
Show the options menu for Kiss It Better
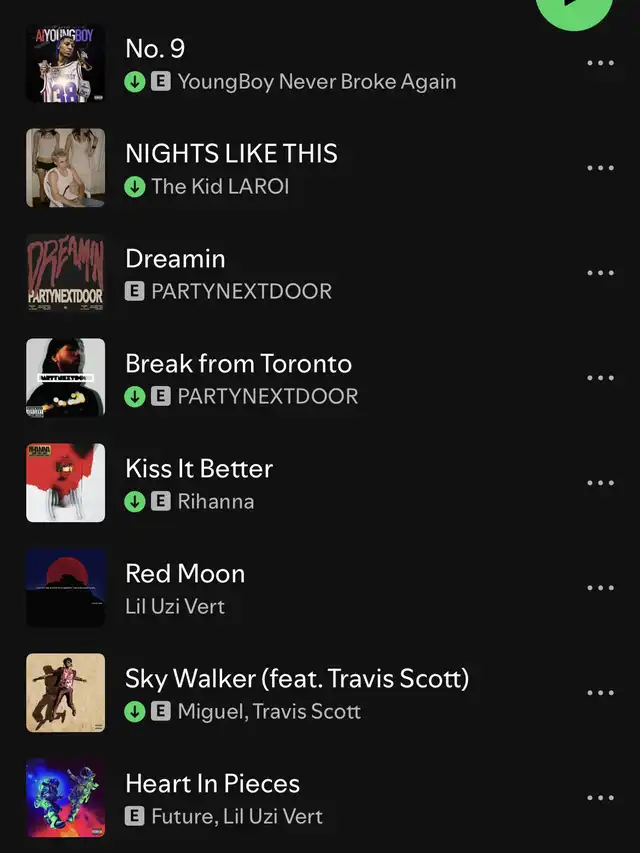click(600, 483)
